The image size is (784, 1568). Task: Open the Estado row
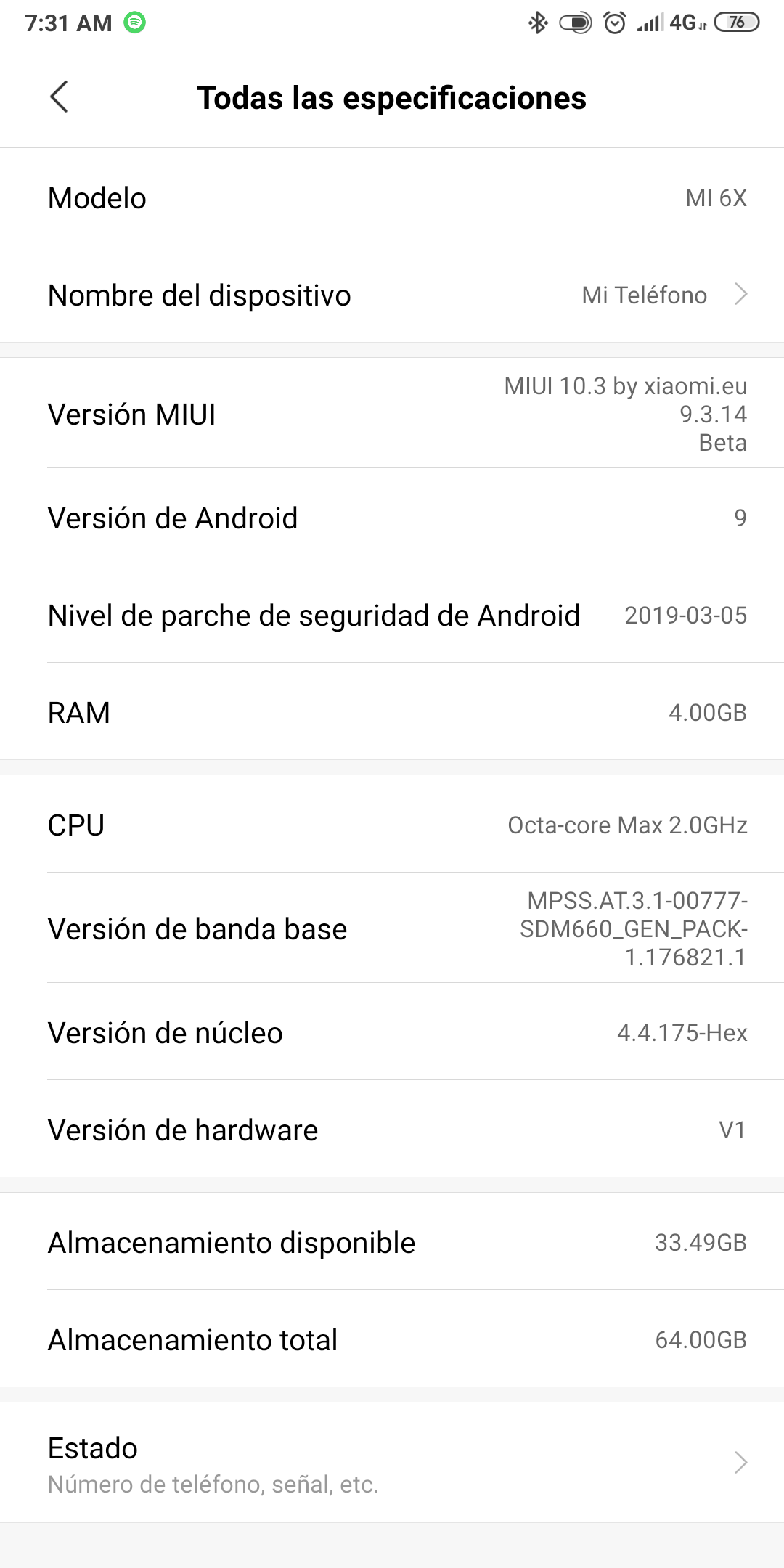[x=392, y=1463]
